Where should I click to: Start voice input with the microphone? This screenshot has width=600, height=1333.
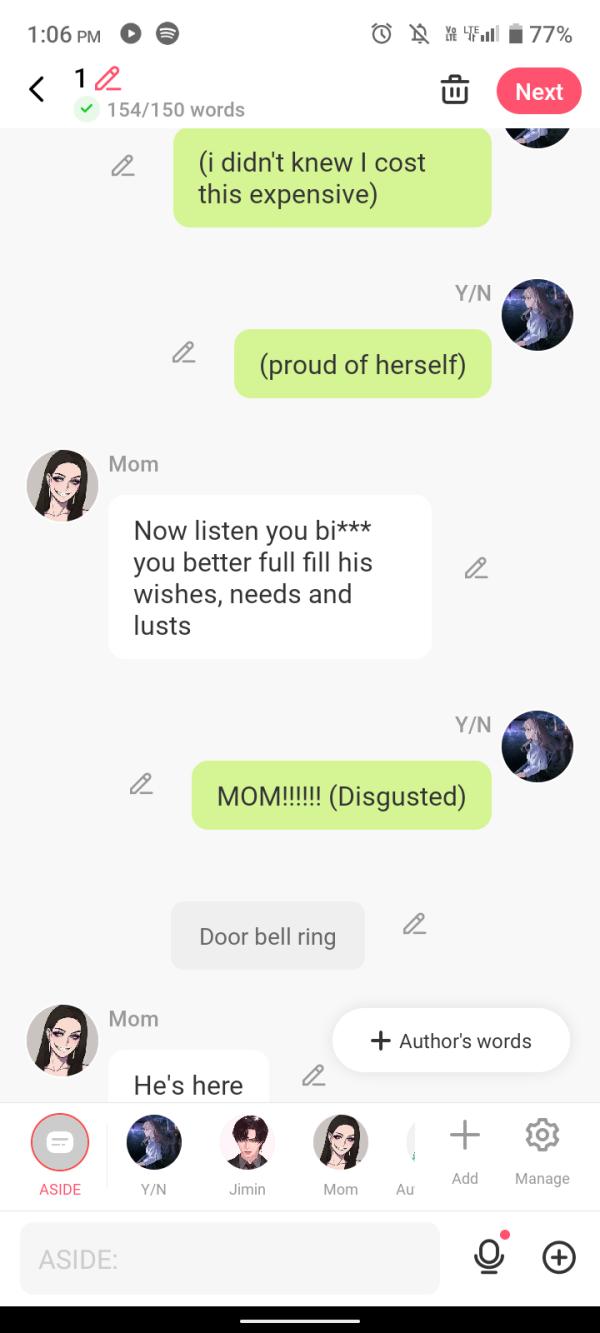[x=489, y=1257]
